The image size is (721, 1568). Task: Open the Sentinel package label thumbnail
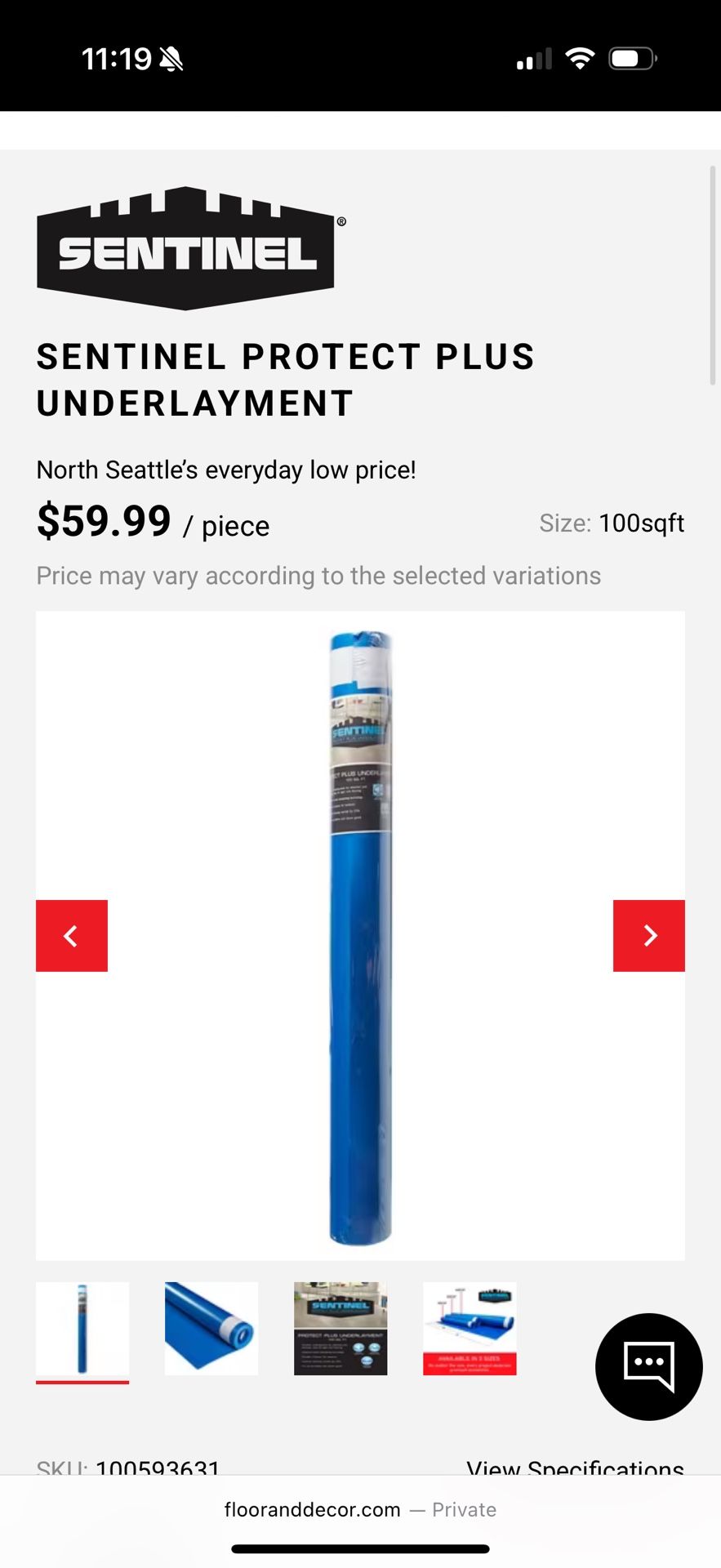coord(340,1329)
